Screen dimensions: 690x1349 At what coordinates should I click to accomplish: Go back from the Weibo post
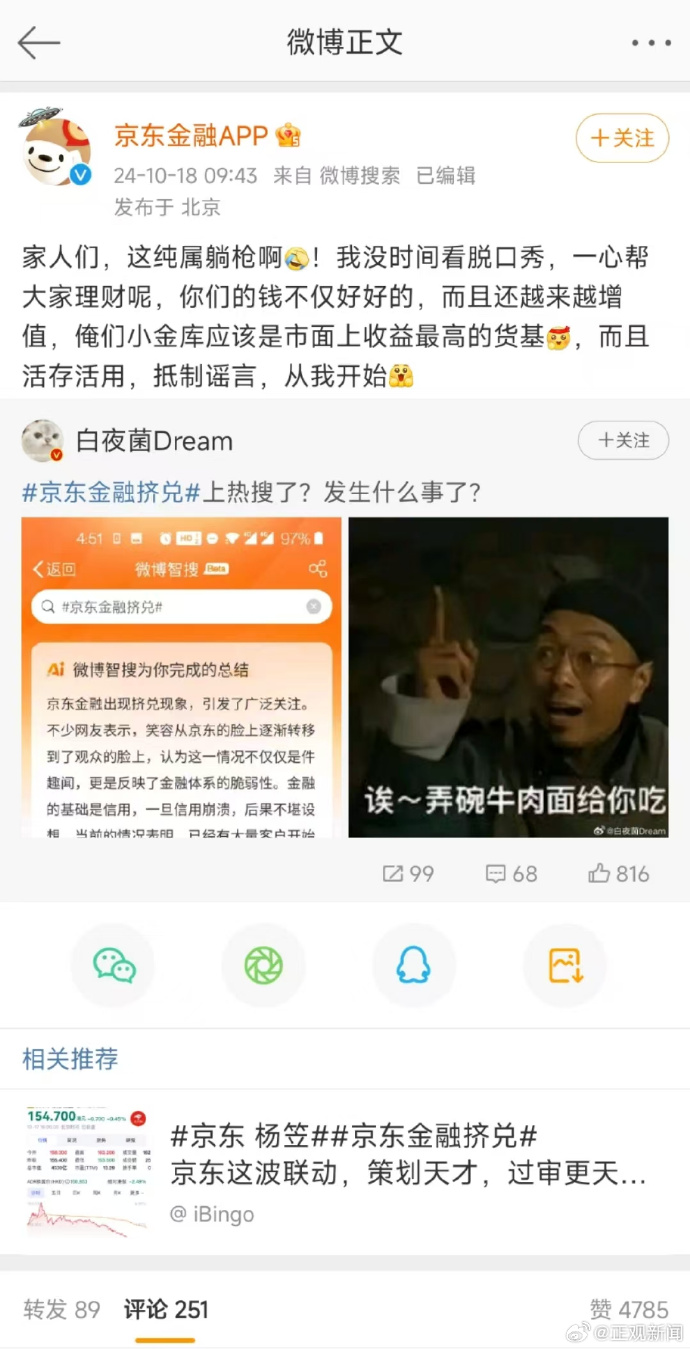39,42
